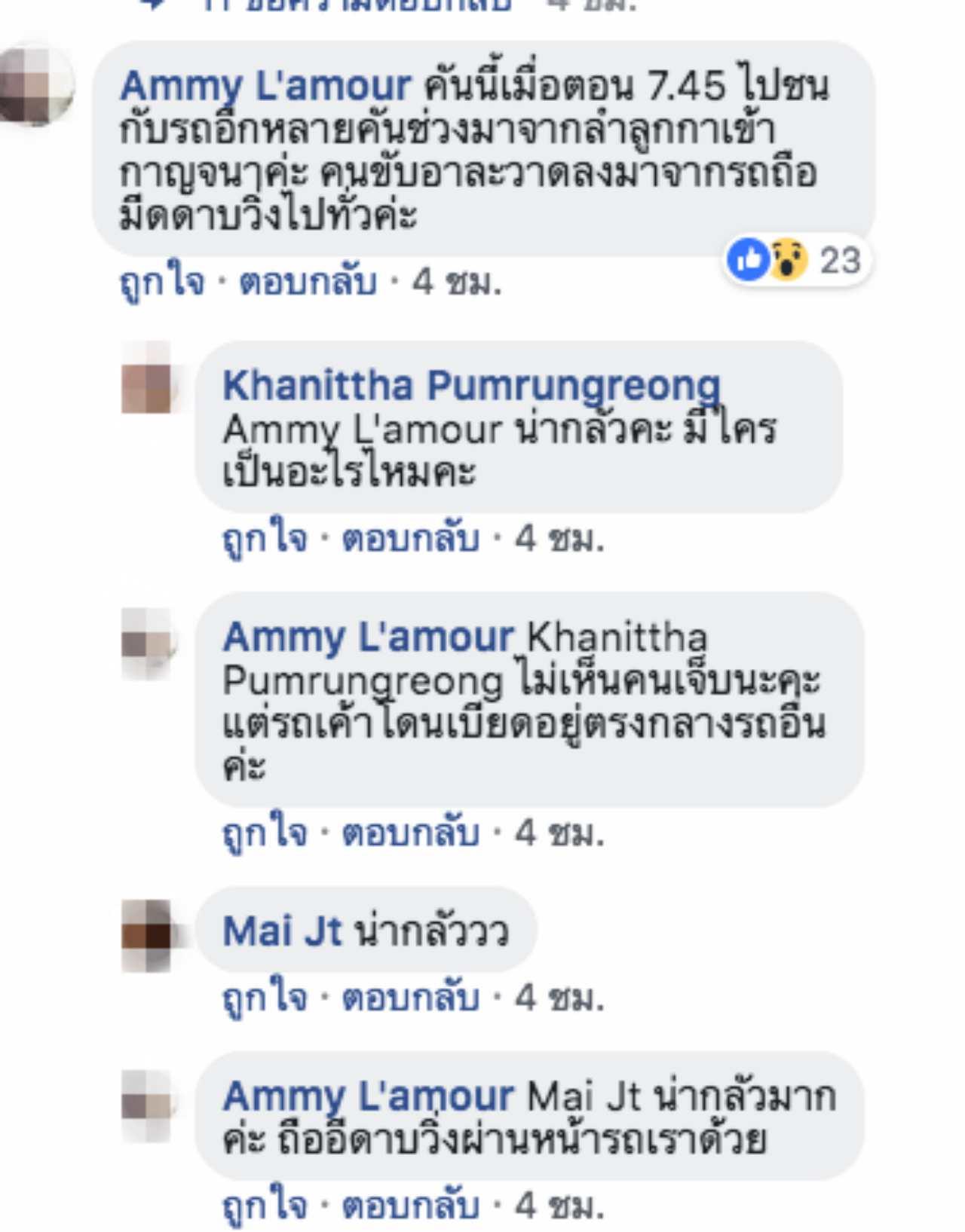Reply to Ammy L'amour's reply mentioning Khanittha
The image size is (965, 1232).
(x=410, y=833)
